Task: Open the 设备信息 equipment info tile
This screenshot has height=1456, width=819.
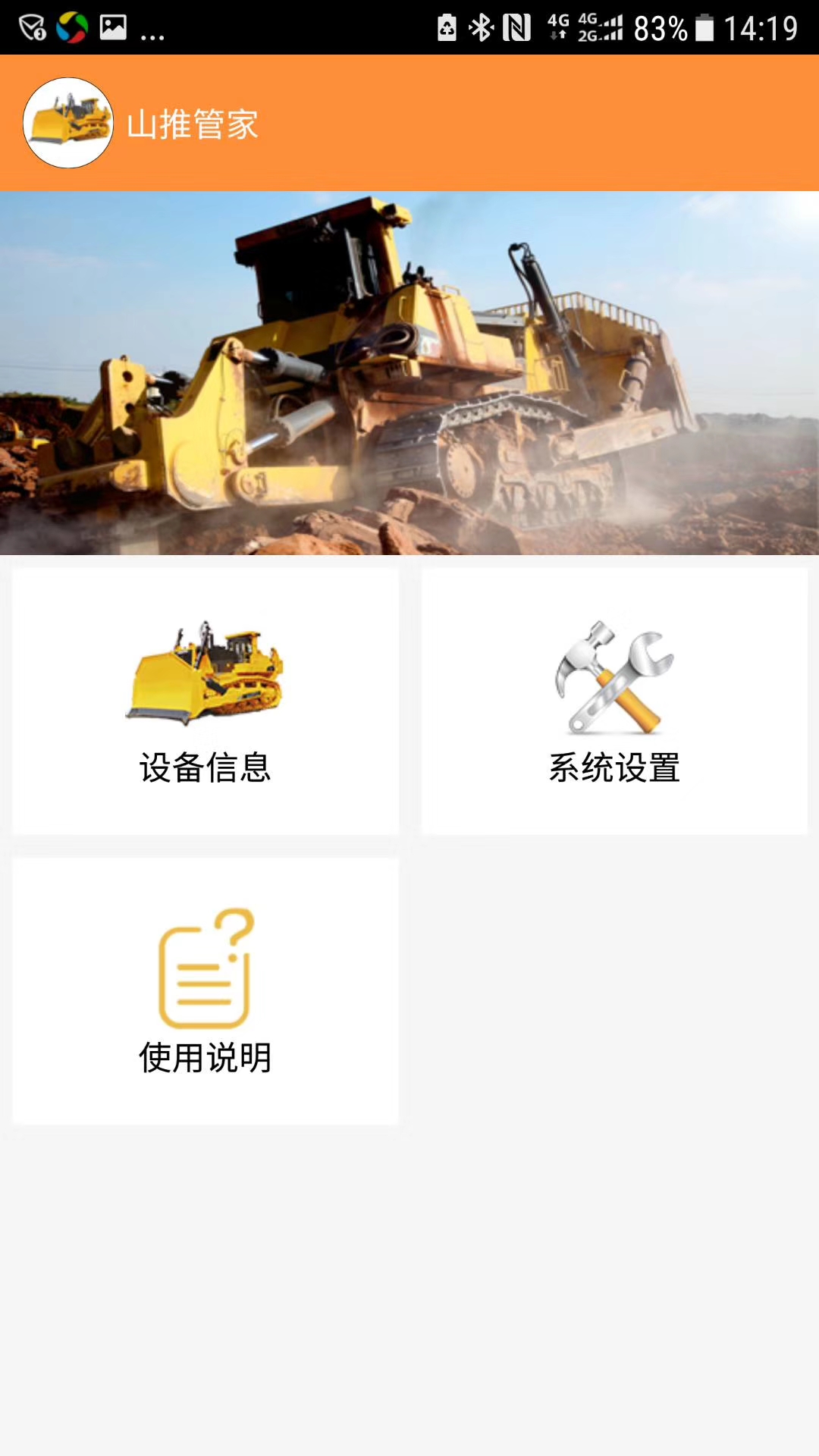Action: point(205,701)
